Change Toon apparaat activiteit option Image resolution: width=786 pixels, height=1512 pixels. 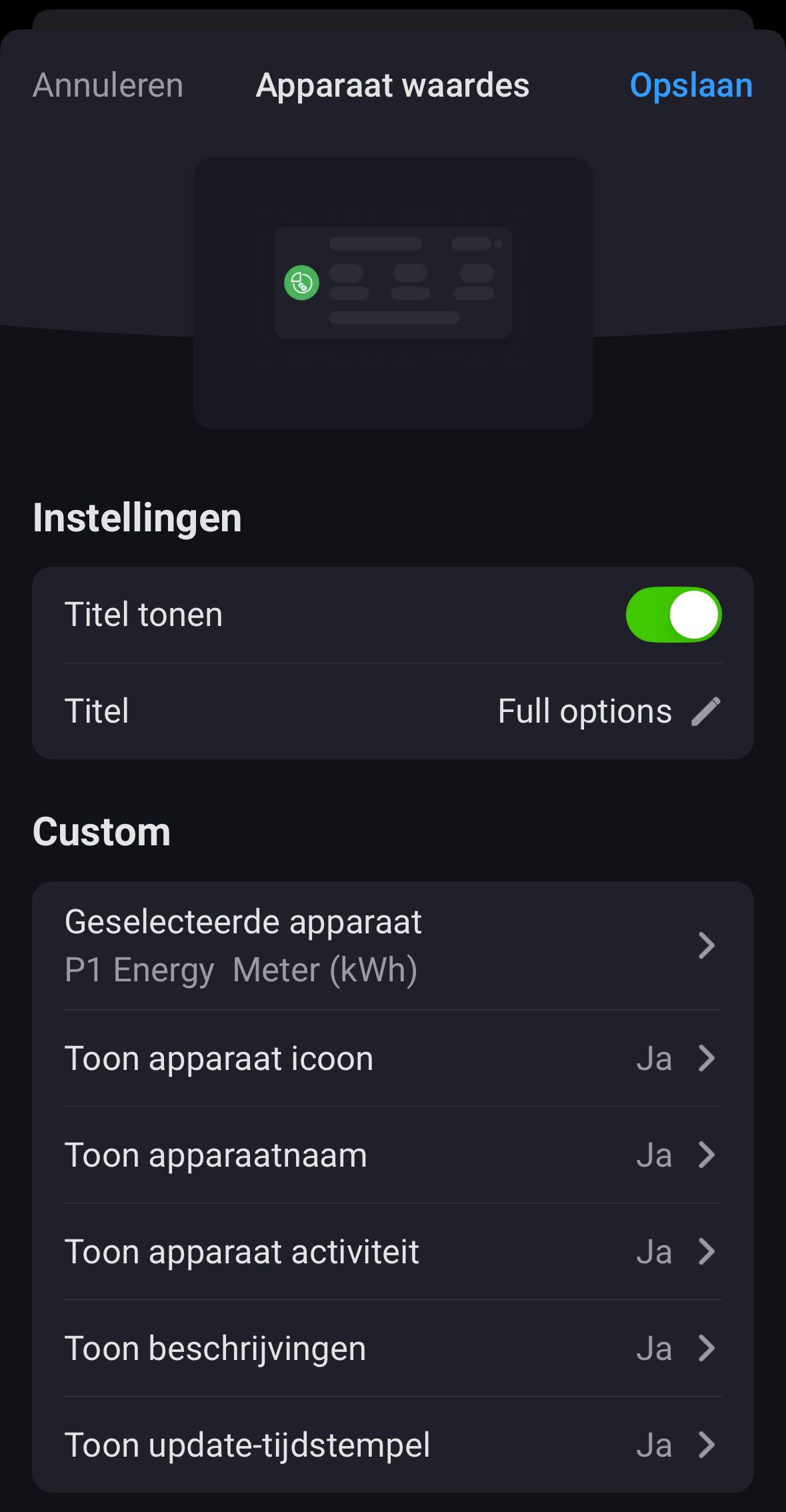click(392, 1252)
